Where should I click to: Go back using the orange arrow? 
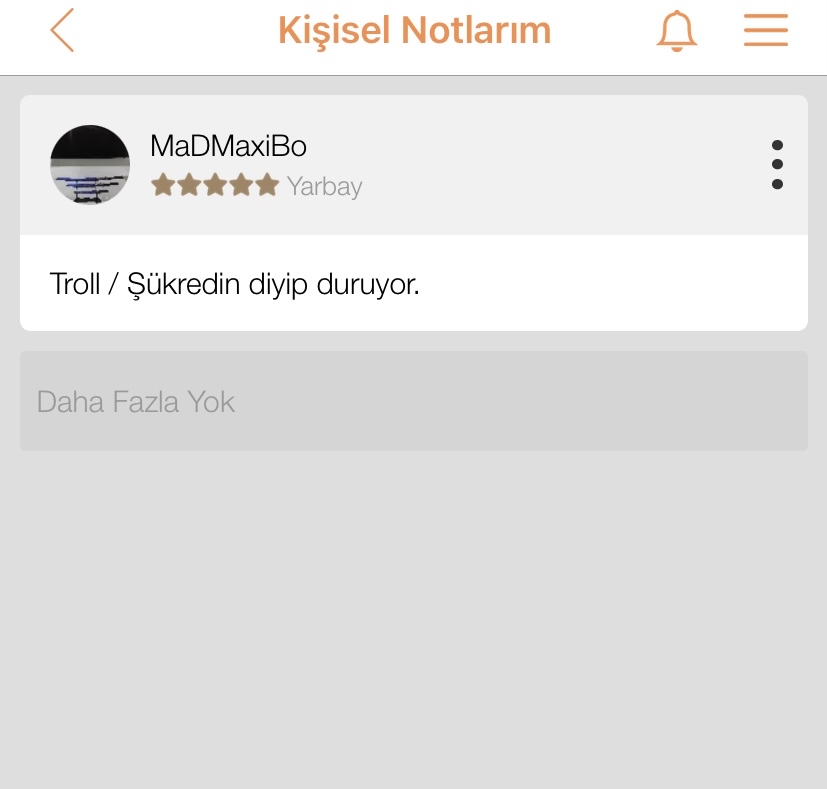(x=62, y=31)
